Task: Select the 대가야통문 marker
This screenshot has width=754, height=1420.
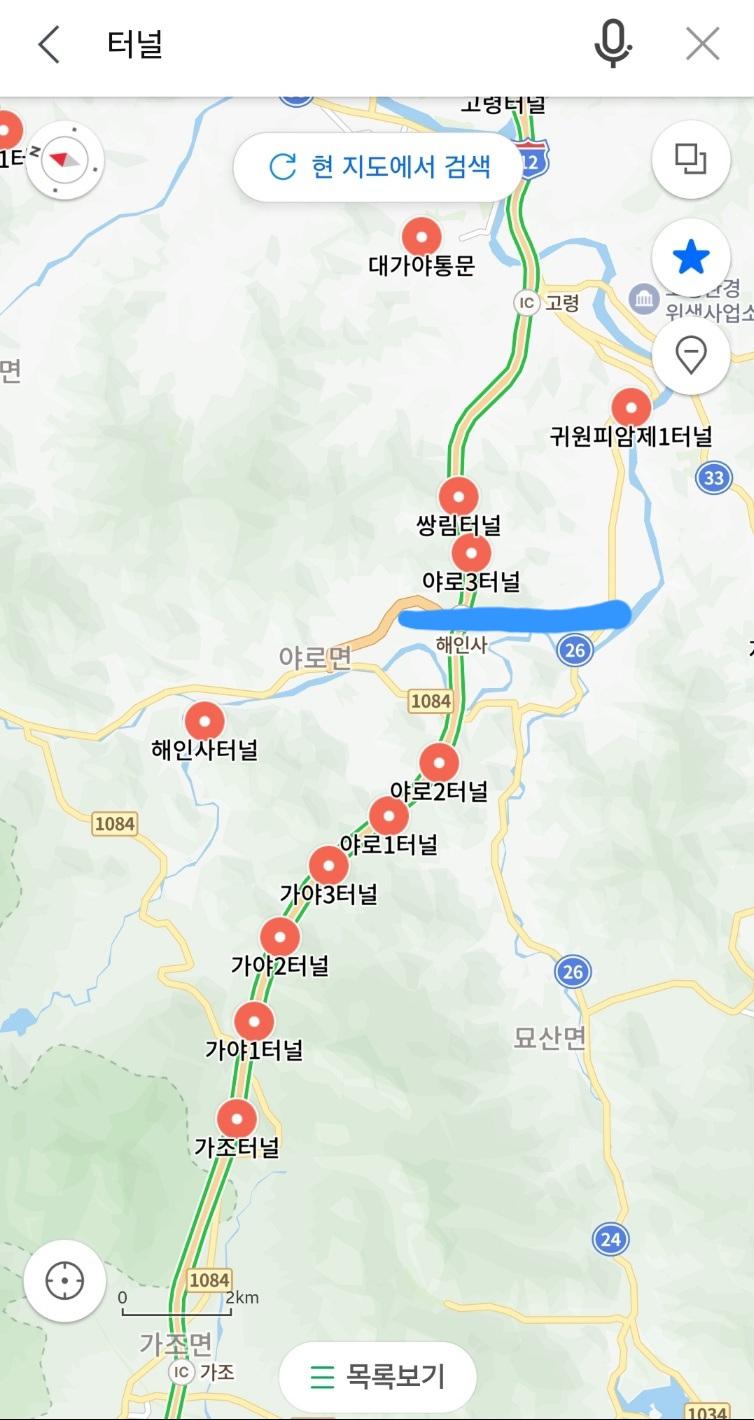Action: (421, 238)
